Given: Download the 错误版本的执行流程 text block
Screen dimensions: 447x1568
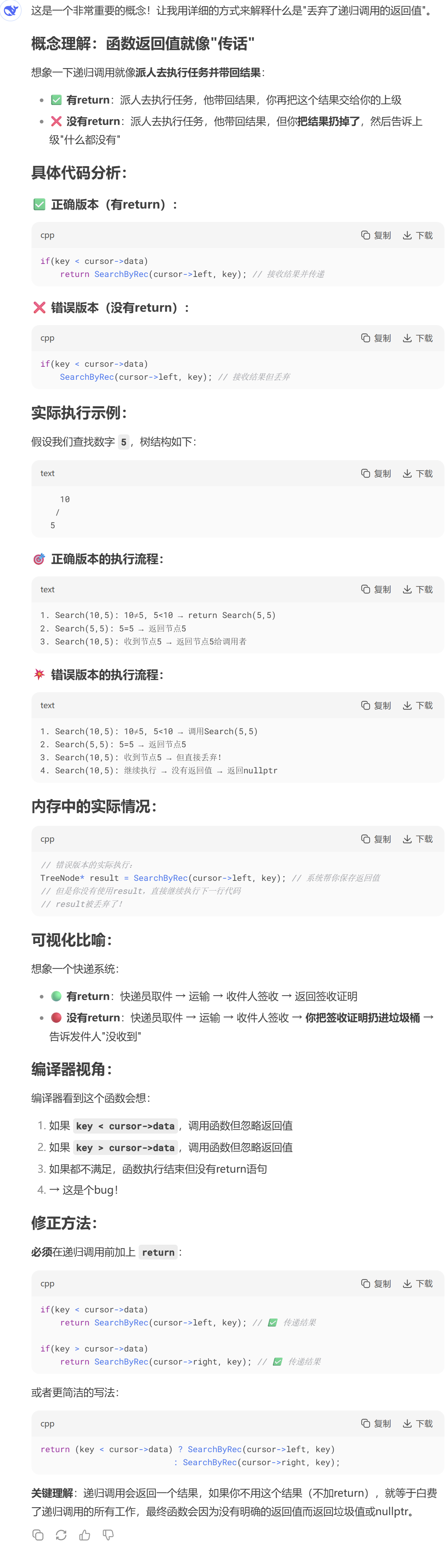Looking at the screenshot, I should [418, 706].
